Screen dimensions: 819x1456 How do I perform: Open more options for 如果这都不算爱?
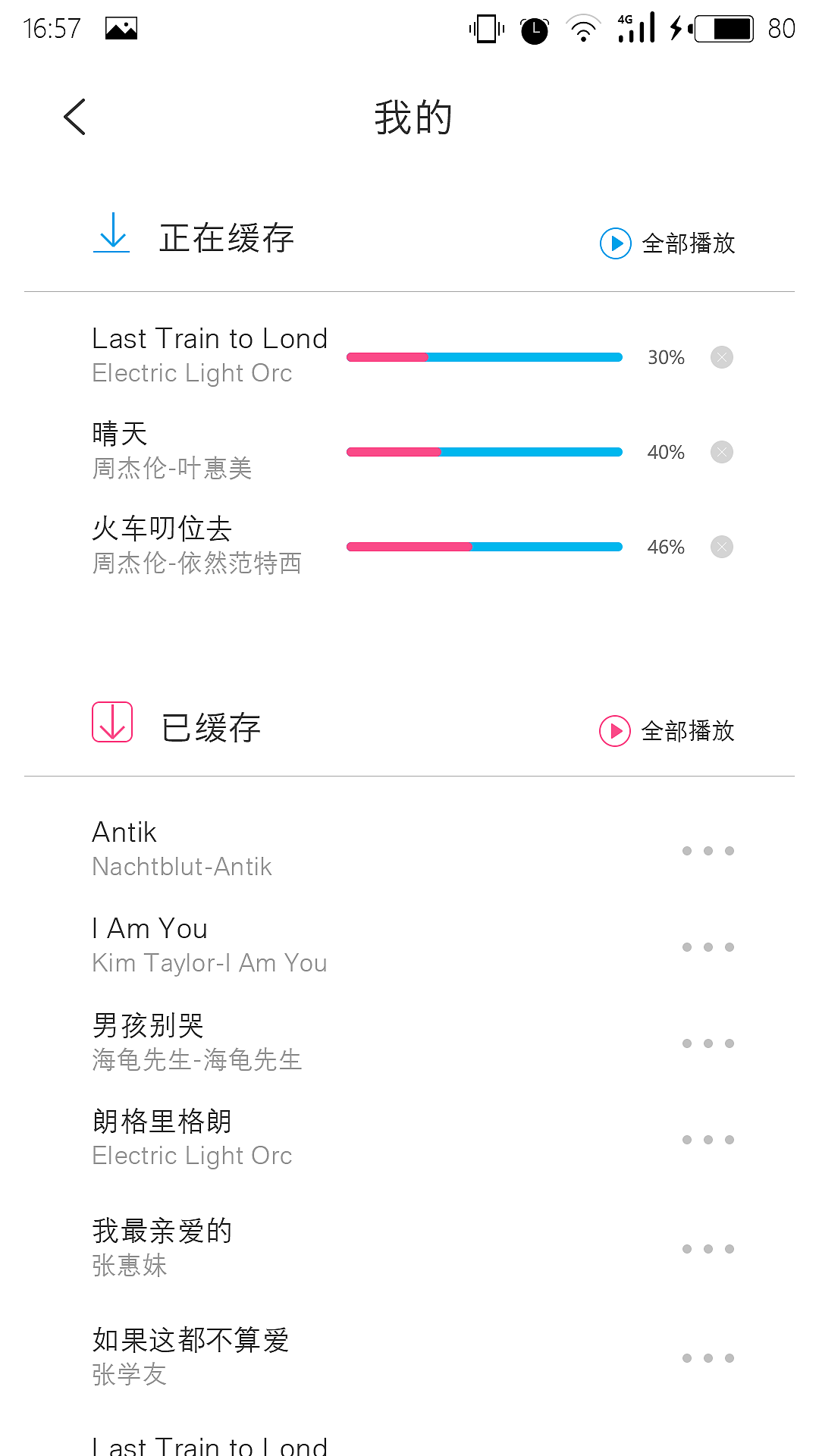click(x=708, y=1358)
